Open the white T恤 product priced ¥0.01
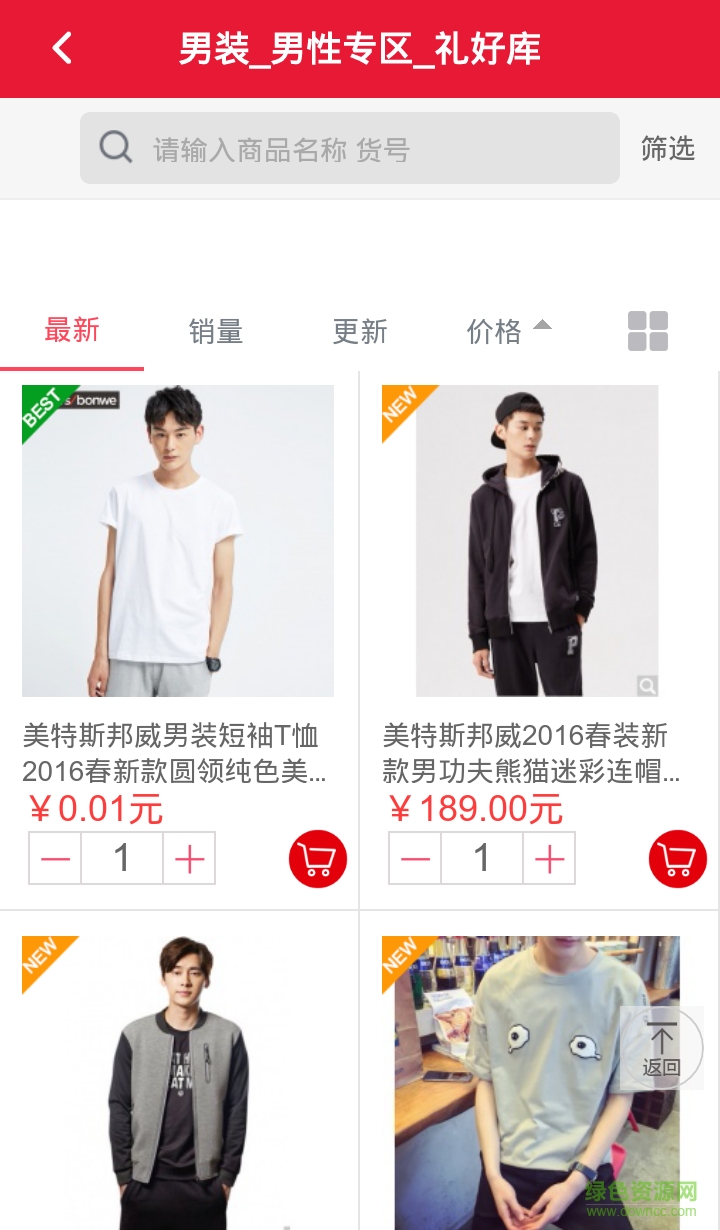Screen dimensions: 720x1230 (178, 541)
